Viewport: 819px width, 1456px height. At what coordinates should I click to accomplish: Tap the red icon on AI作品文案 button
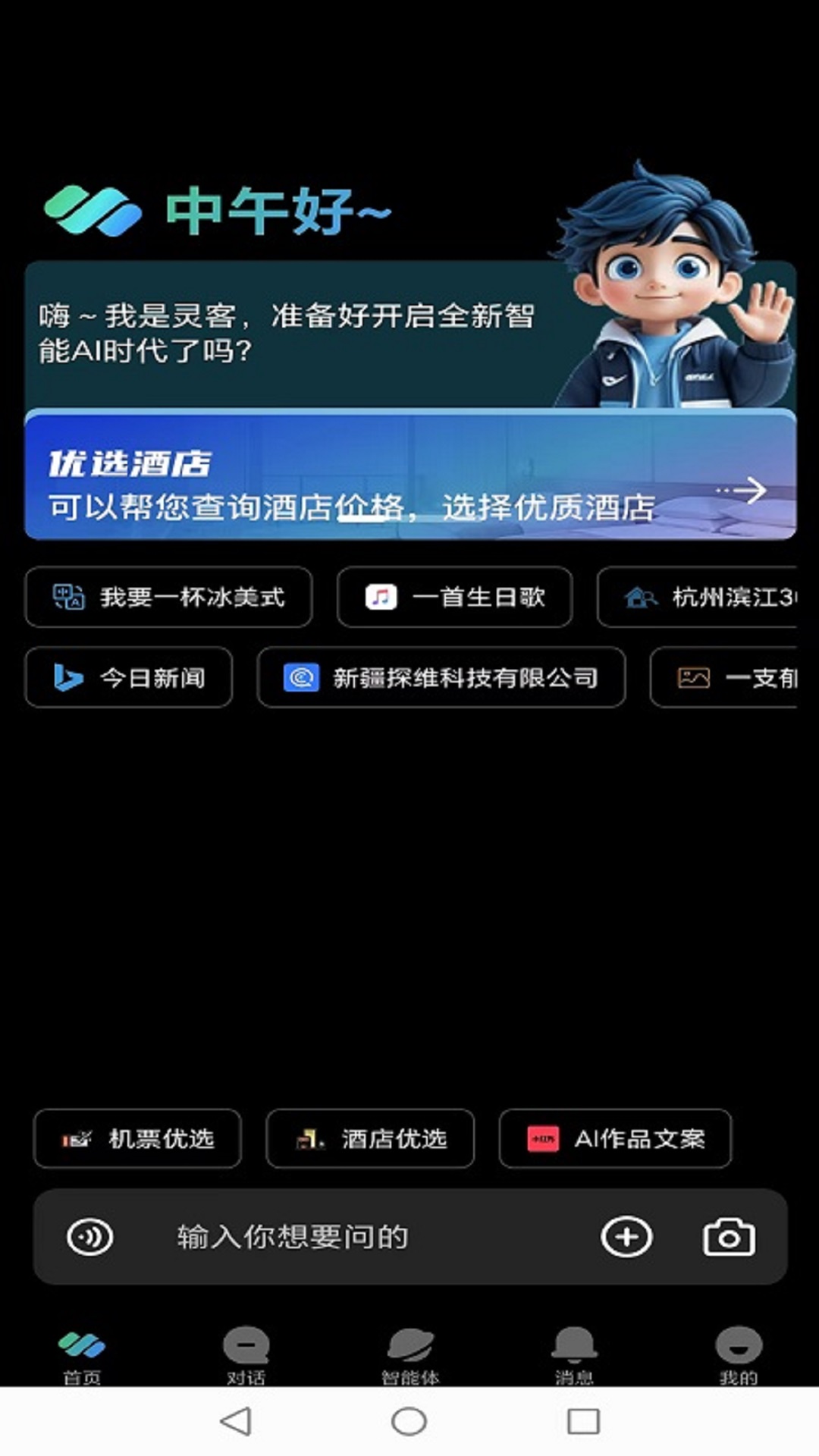540,1139
